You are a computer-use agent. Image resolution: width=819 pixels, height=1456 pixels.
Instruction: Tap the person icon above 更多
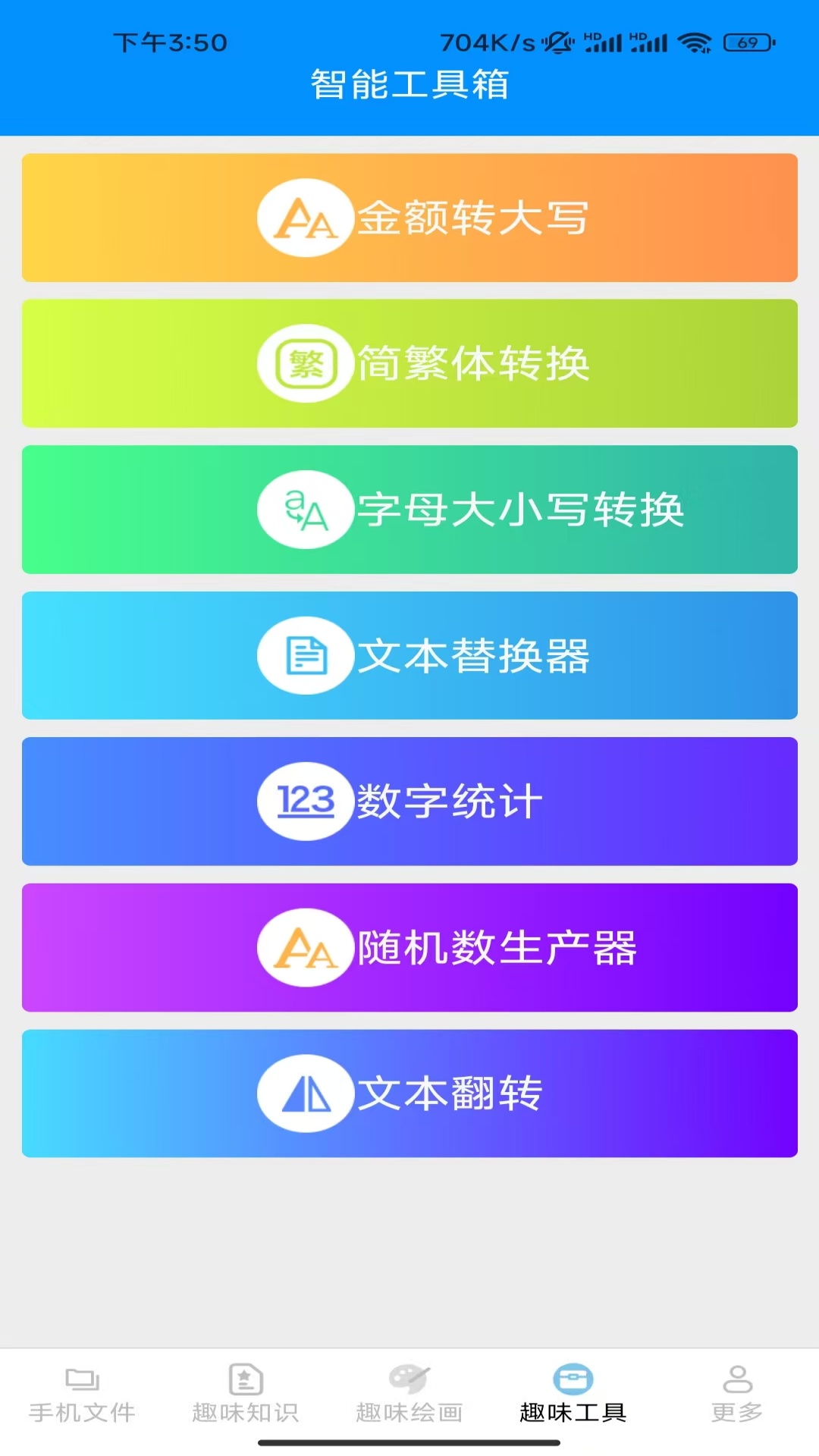(x=736, y=1381)
